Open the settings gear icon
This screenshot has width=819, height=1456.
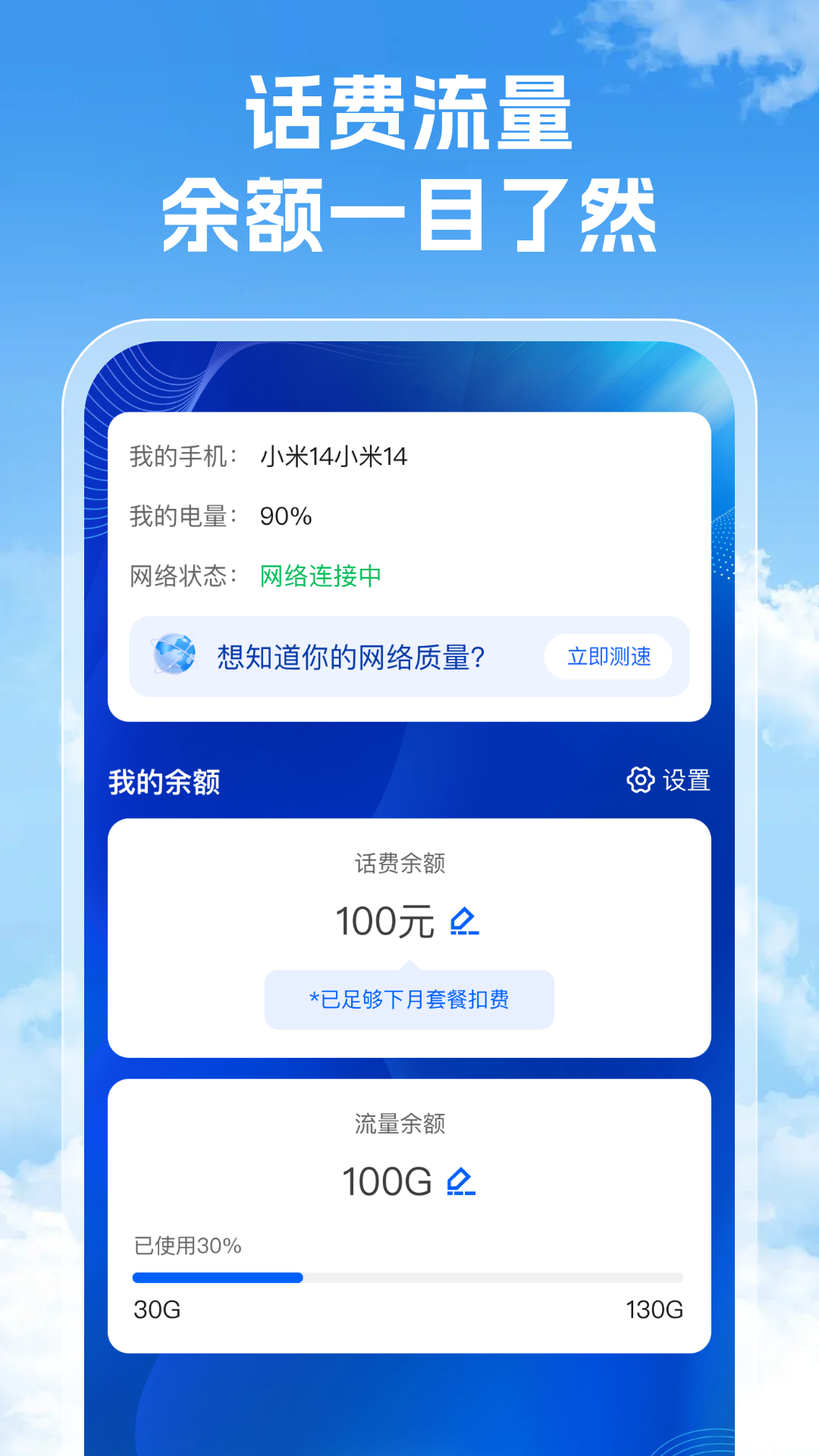pyautogui.click(x=641, y=780)
